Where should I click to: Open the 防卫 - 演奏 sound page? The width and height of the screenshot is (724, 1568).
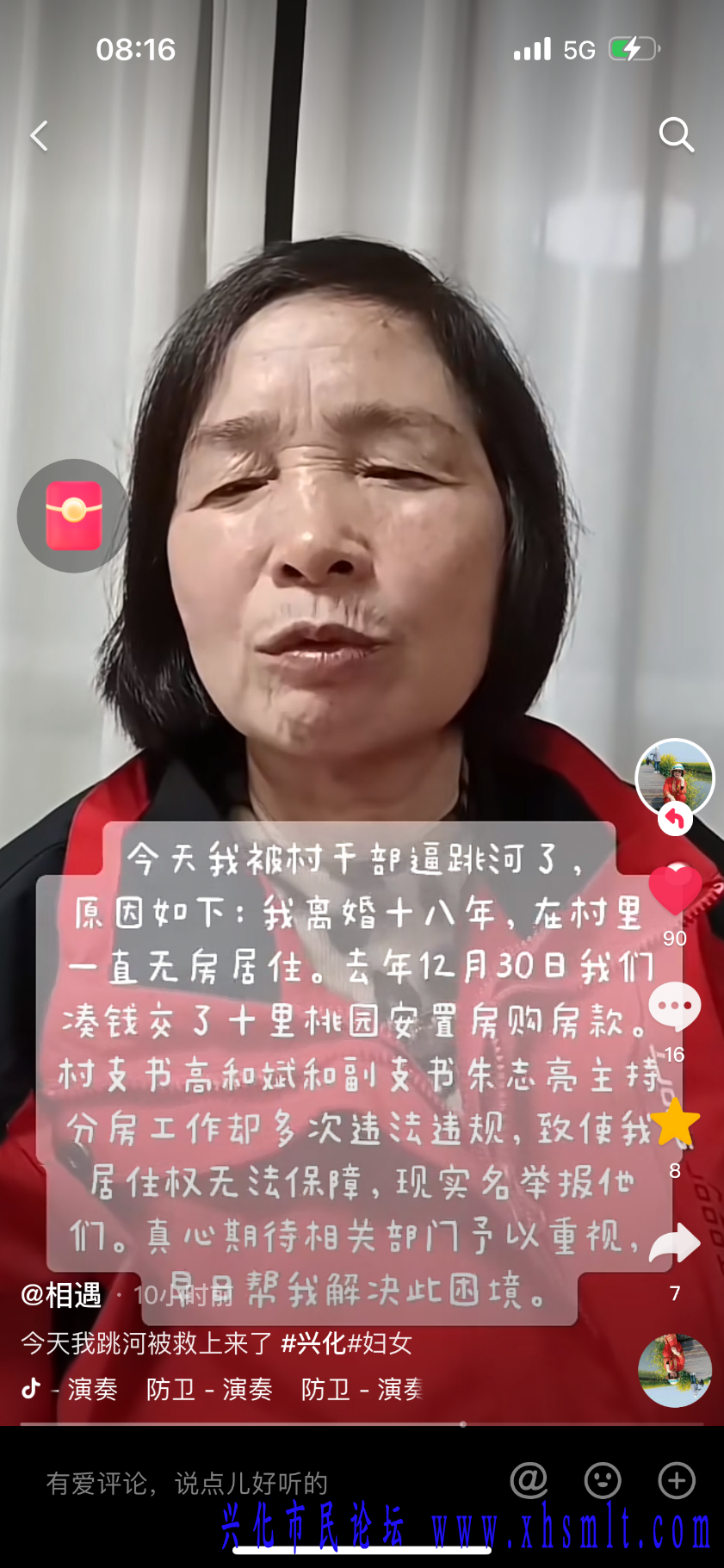pos(209,1389)
